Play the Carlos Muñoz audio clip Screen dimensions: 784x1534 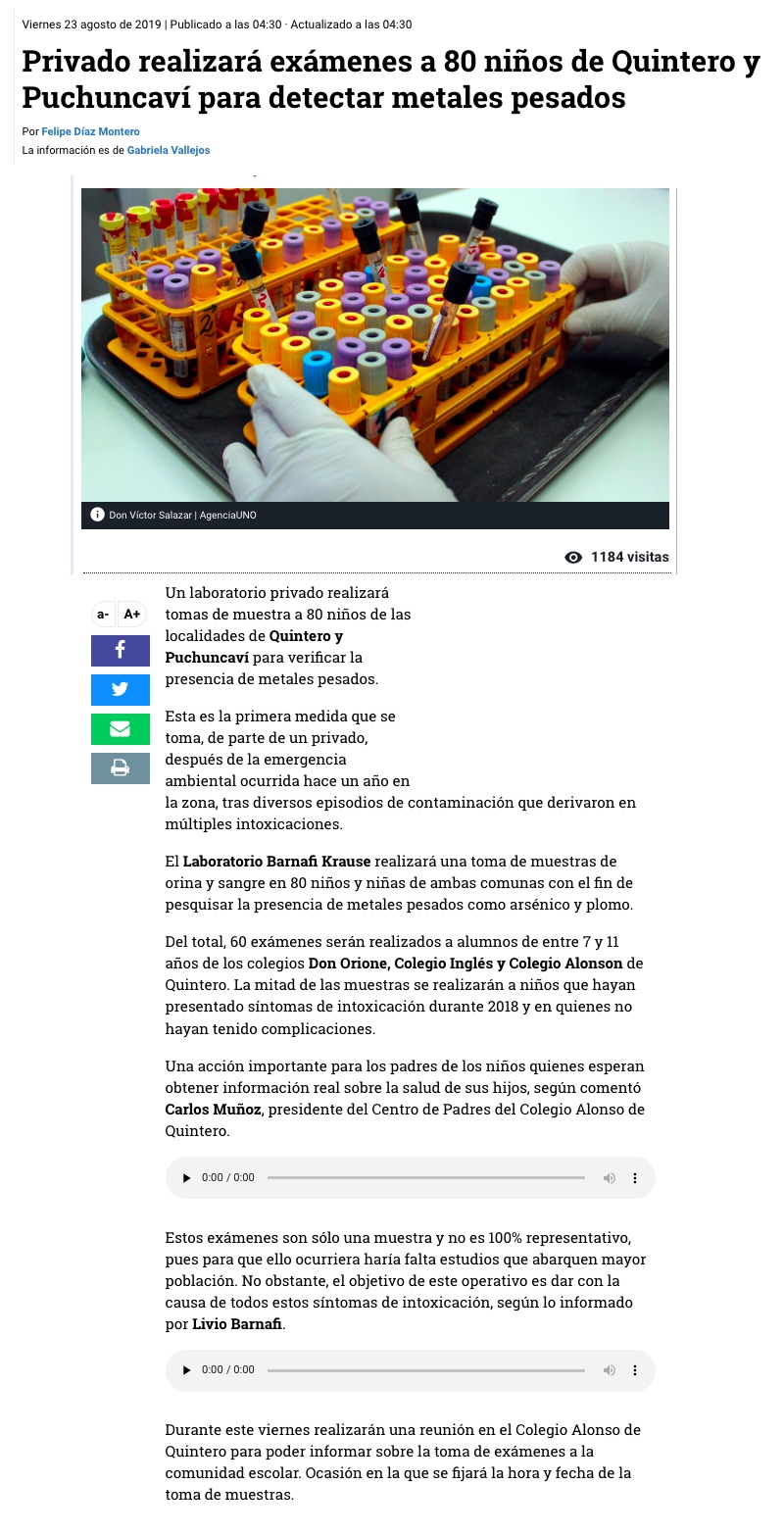pyautogui.click(x=187, y=1177)
